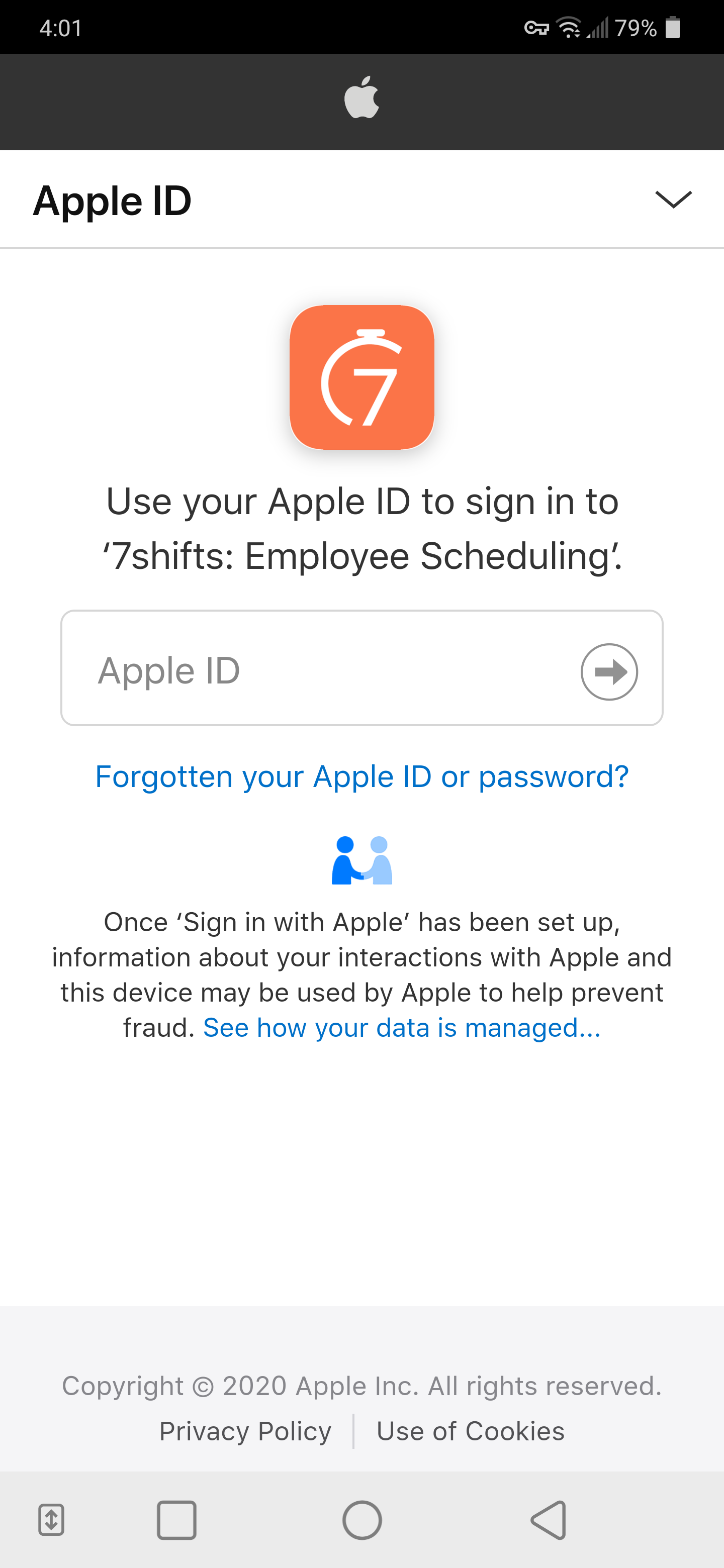Go back using the system back button
The image size is (724, 1568).
pos(549,1520)
